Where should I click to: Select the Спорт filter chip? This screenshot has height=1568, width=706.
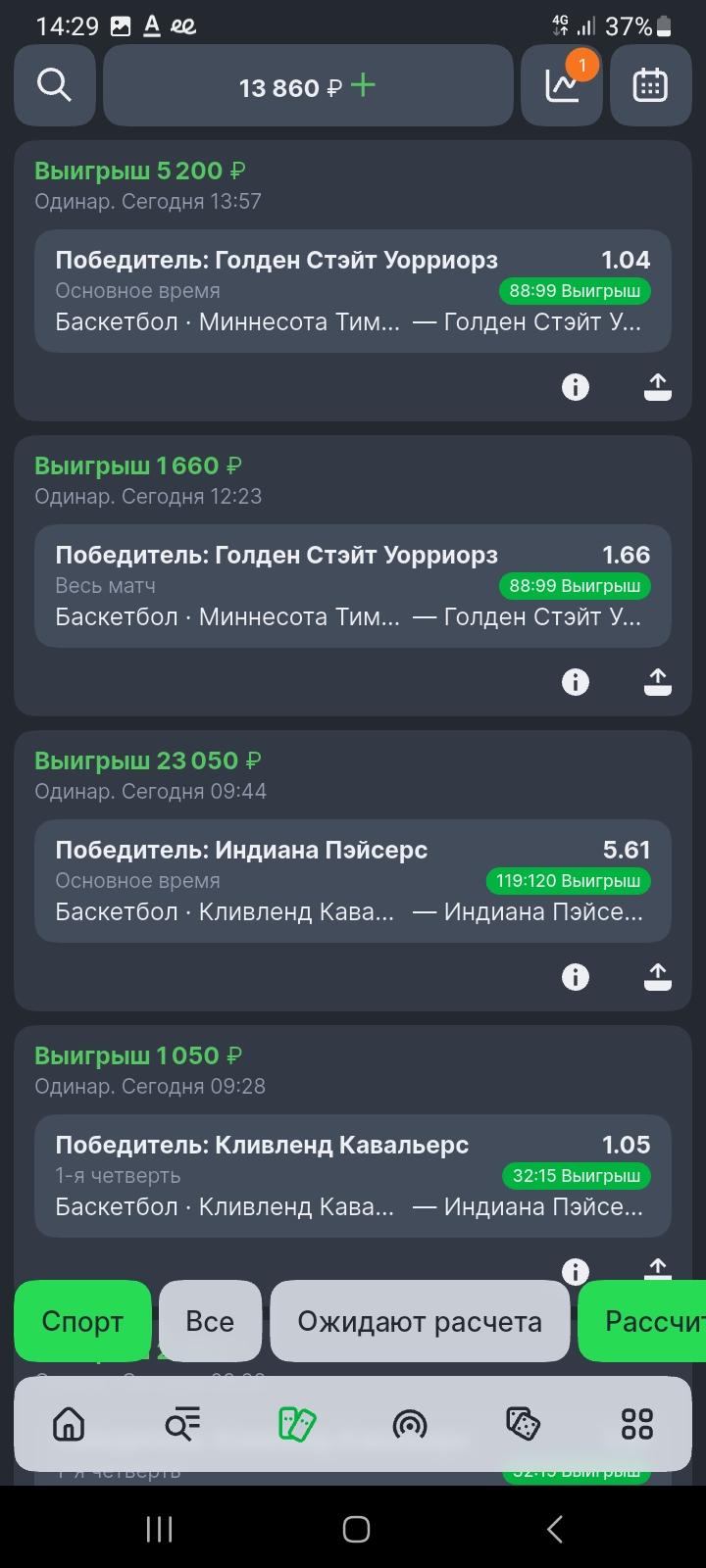(x=82, y=1321)
